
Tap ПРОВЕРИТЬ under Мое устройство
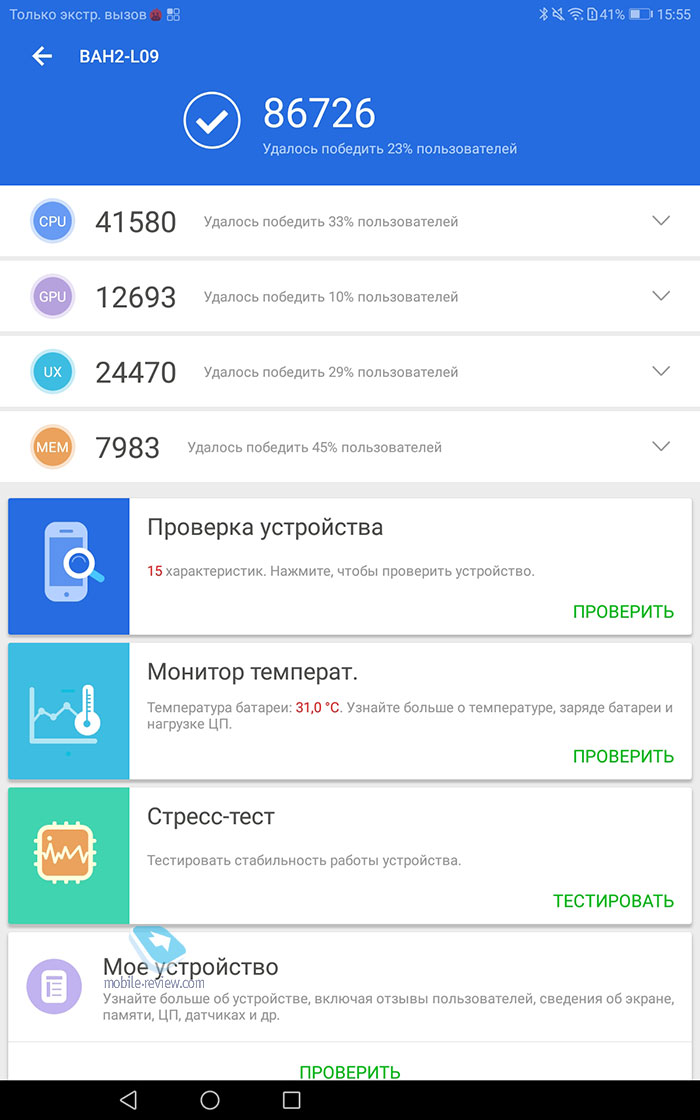pos(349,1072)
